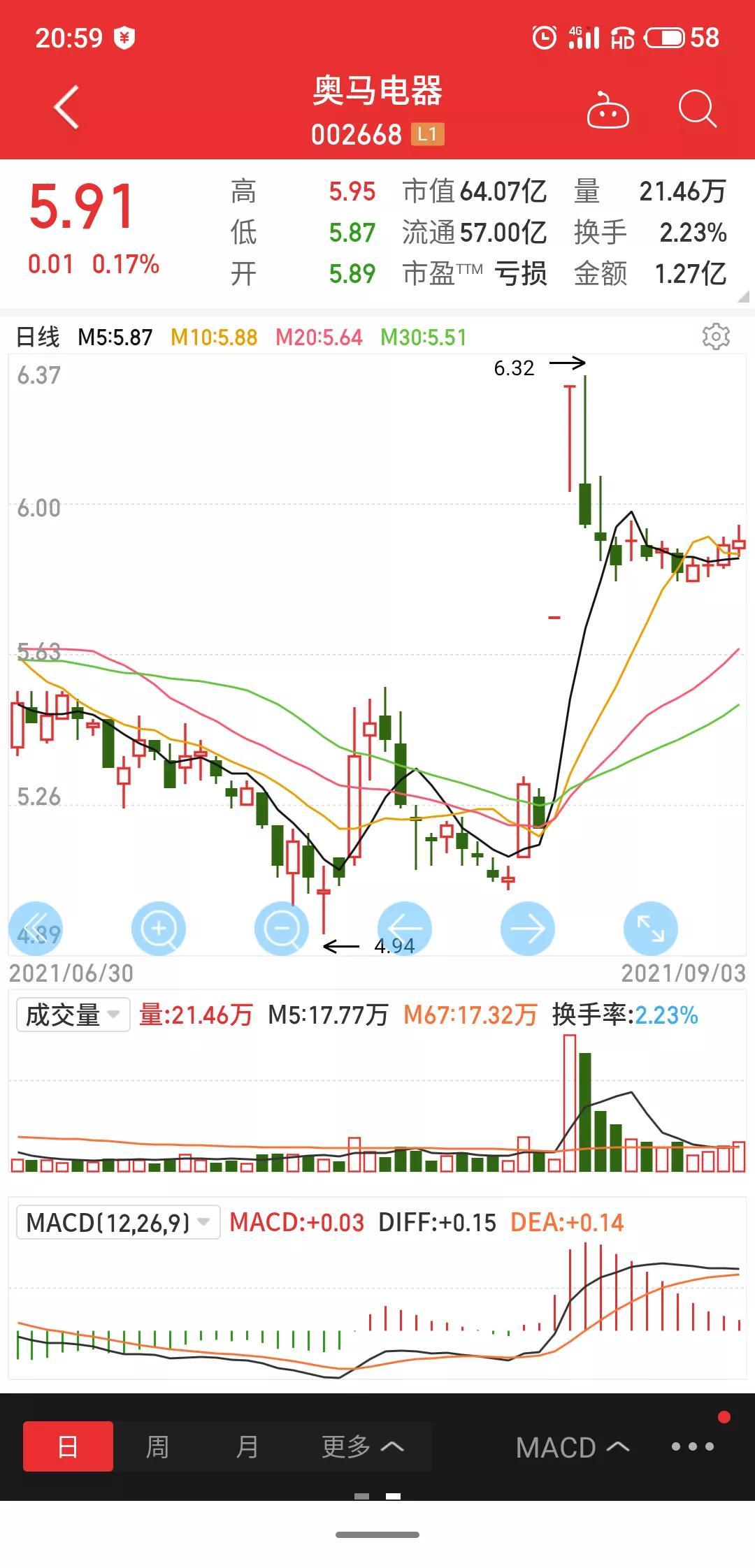755x1568 pixels.
Task: Open stock search magnifier
Action: (697, 109)
